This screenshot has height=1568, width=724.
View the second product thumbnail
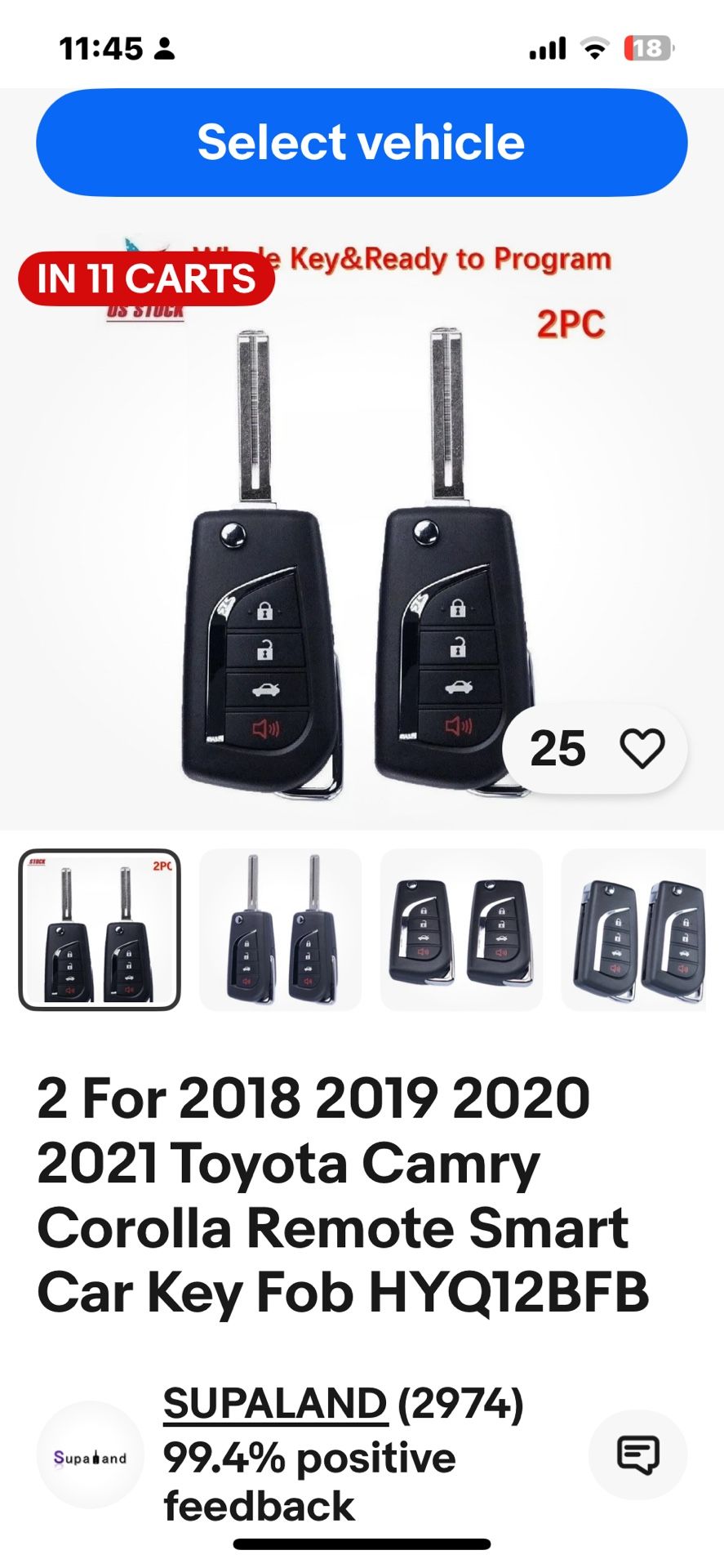[x=280, y=929]
